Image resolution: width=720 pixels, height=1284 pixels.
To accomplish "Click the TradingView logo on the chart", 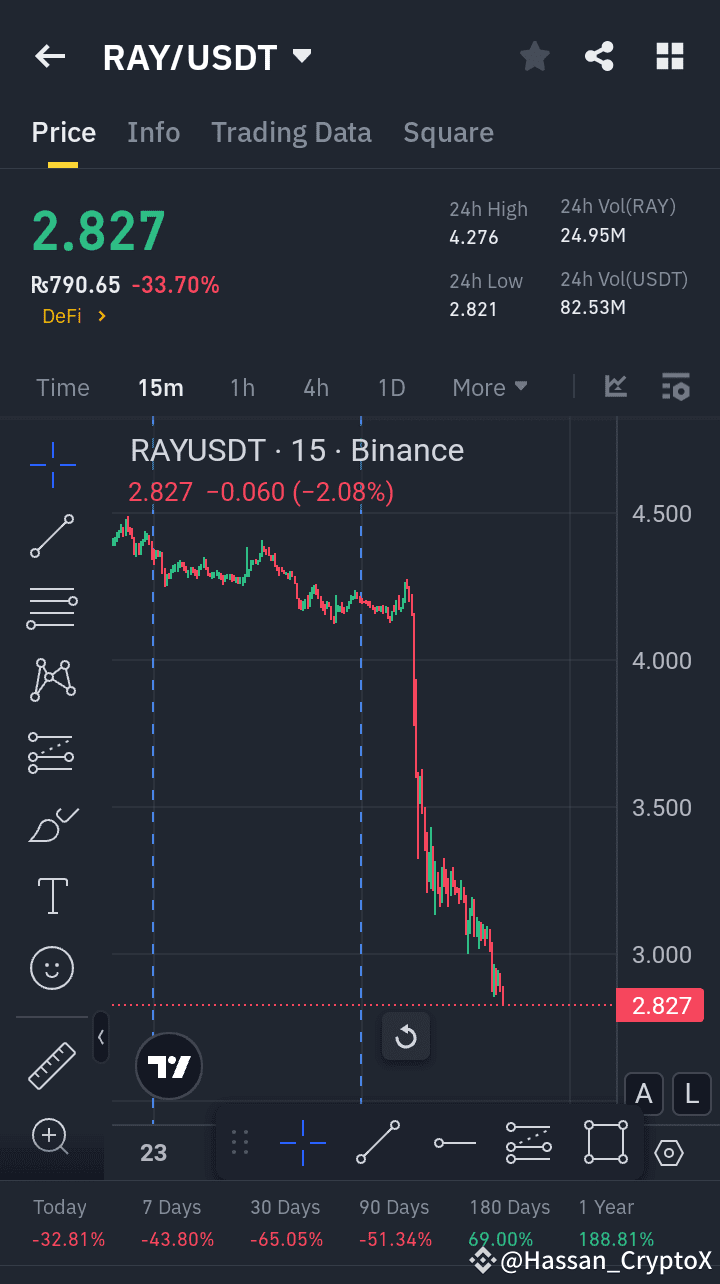I will pyautogui.click(x=168, y=1066).
